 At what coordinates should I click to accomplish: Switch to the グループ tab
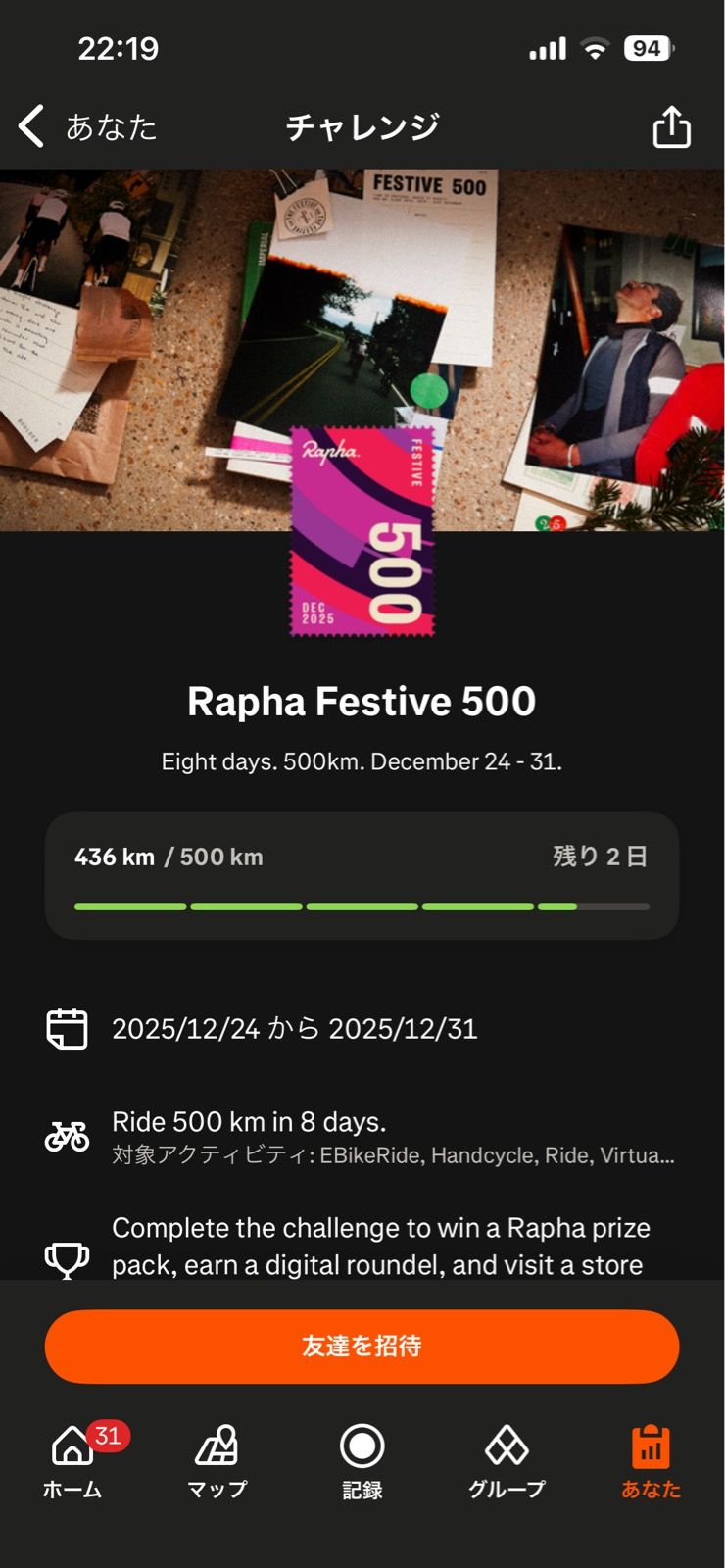click(507, 1461)
